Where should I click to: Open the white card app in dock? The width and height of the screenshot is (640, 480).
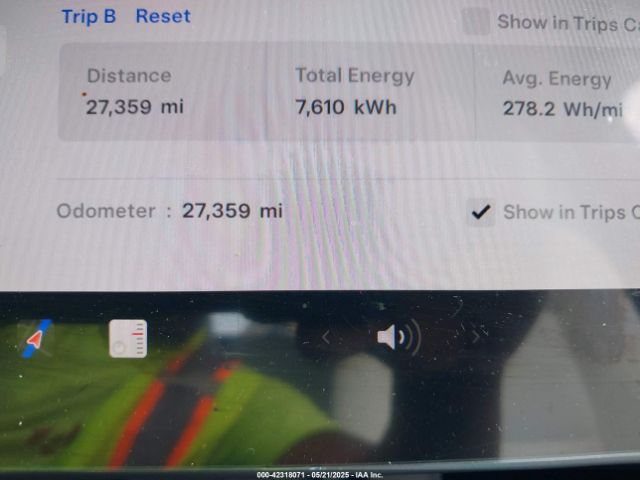[x=128, y=339]
